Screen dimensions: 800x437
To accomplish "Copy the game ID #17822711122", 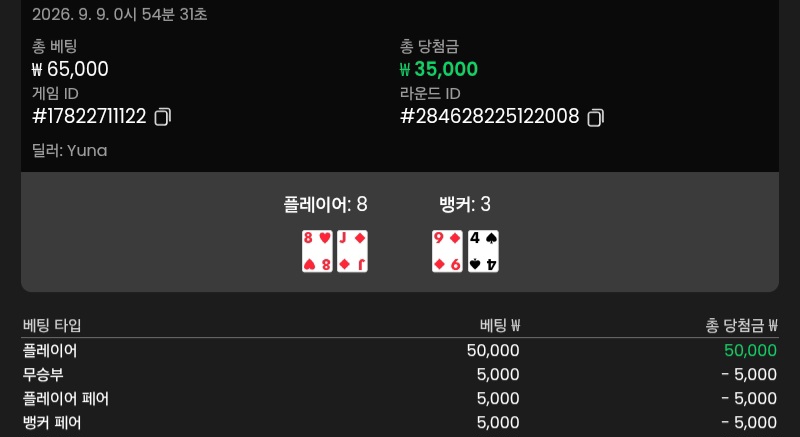I will 163,117.
